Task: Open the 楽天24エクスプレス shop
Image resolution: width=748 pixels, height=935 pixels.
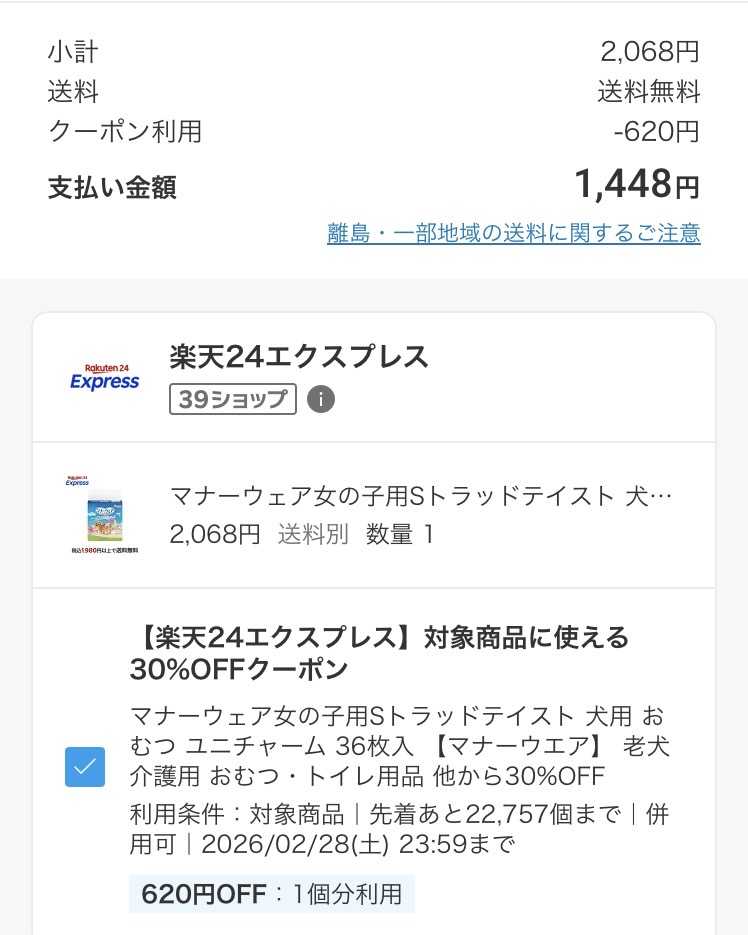Action: (299, 357)
